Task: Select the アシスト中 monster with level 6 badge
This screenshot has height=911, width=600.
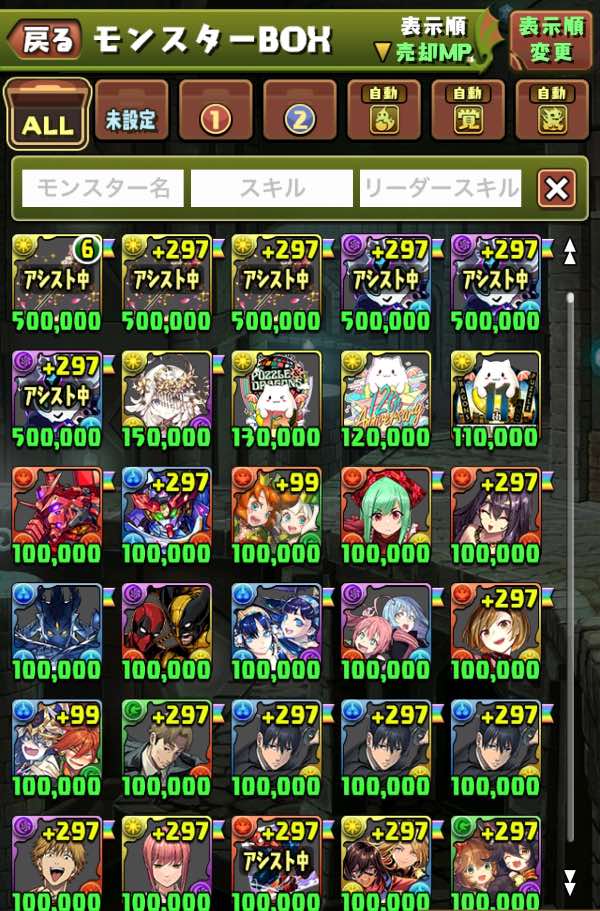Action: (x=56, y=275)
